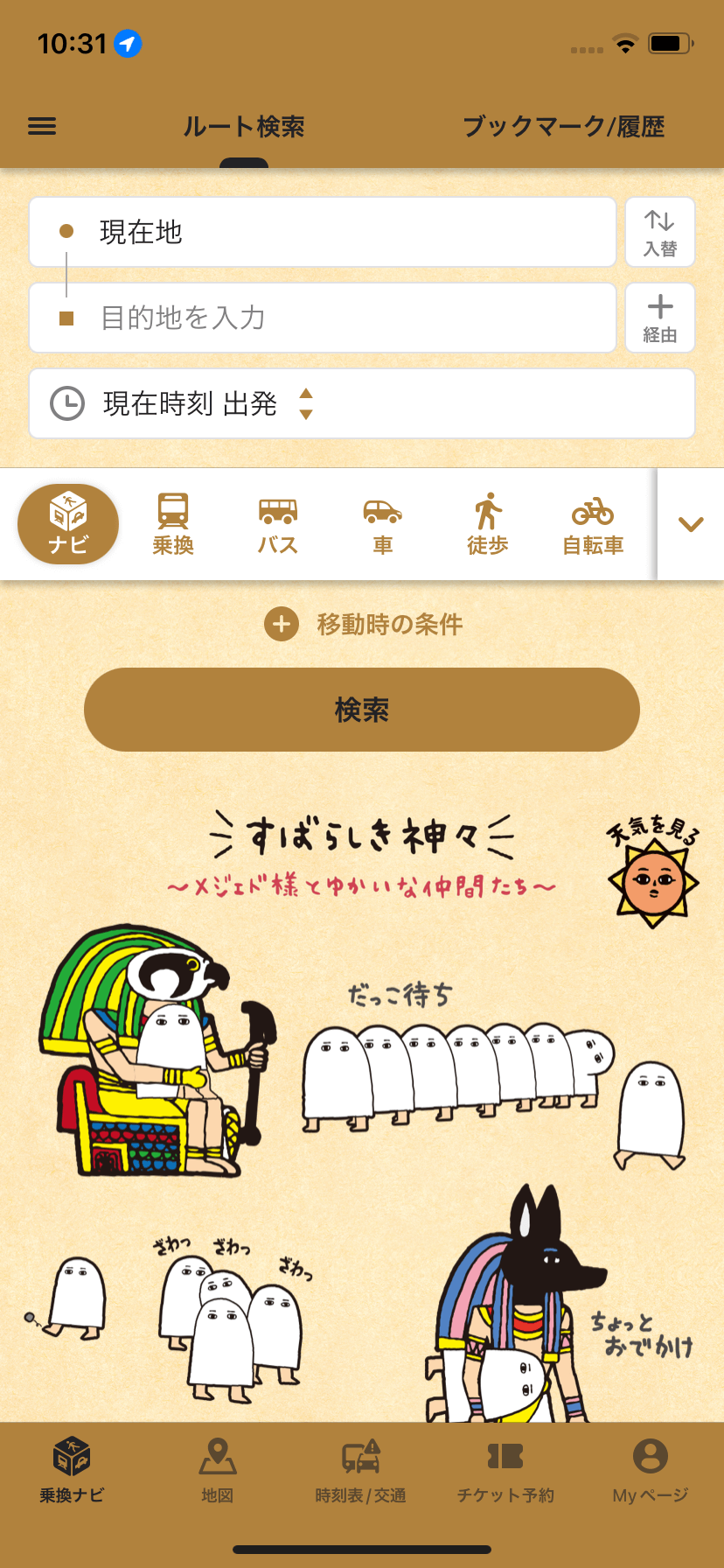The image size is (724, 1568).
Task: Select the ルート検索 tab
Action: (243, 127)
